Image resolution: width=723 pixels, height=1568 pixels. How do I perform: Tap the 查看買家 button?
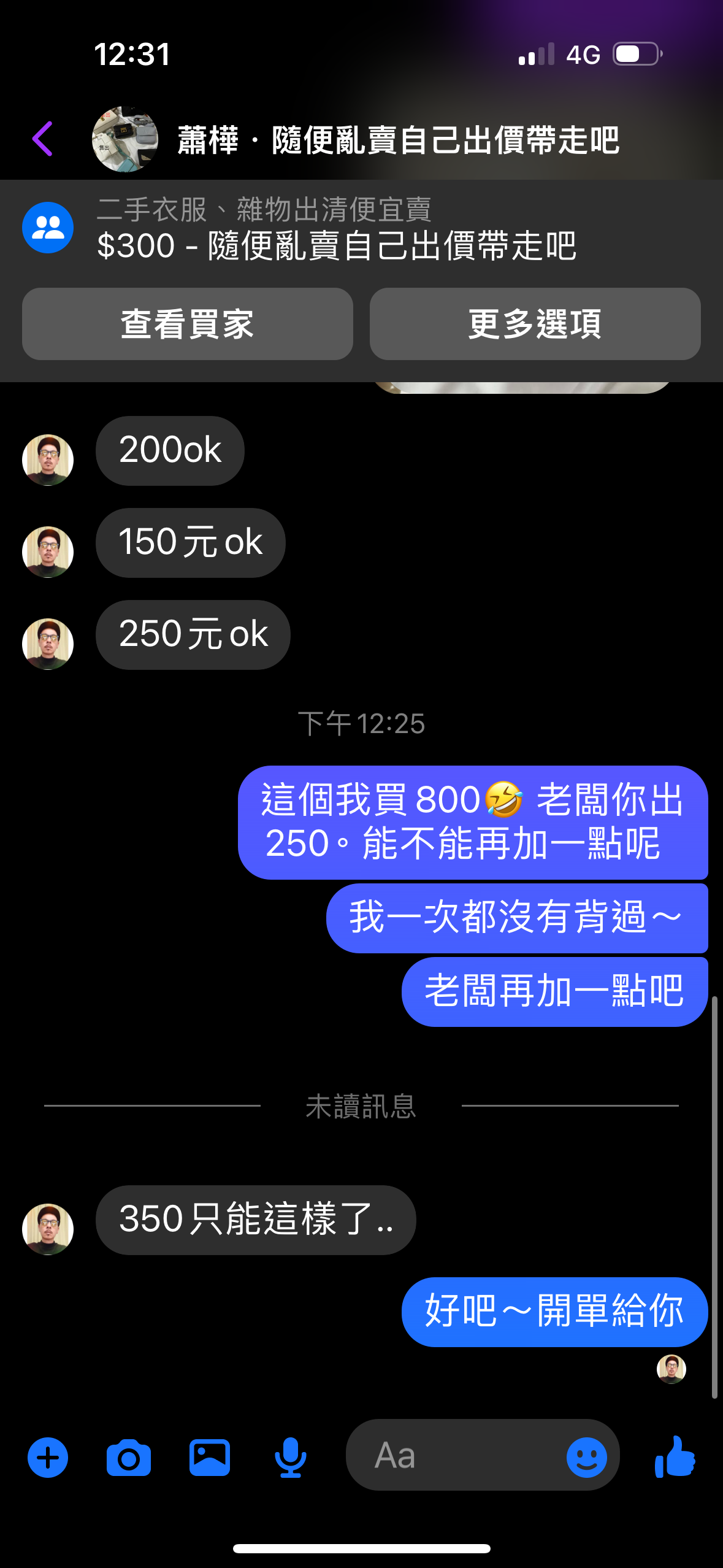(x=188, y=324)
